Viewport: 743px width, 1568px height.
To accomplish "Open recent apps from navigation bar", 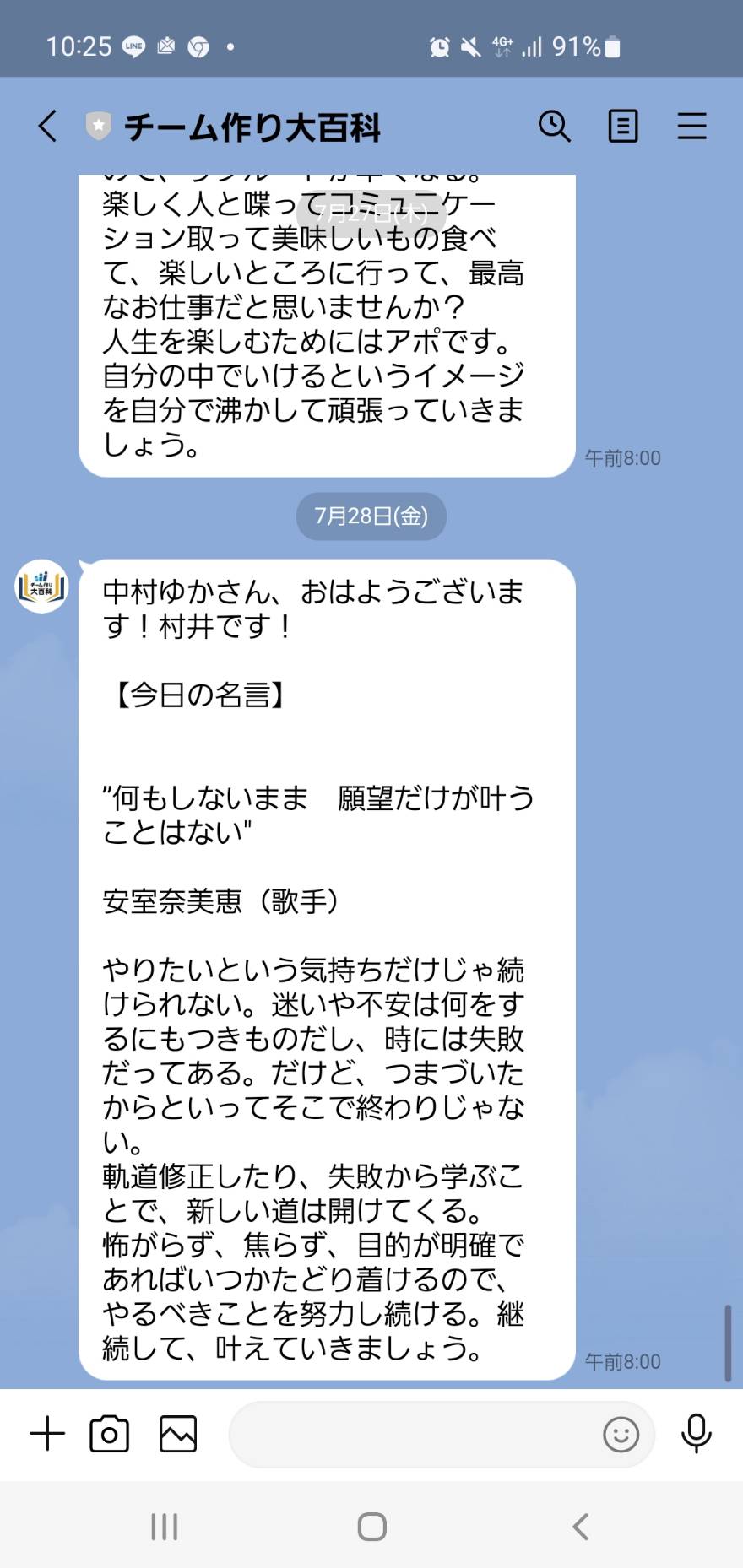I will click(x=164, y=1527).
